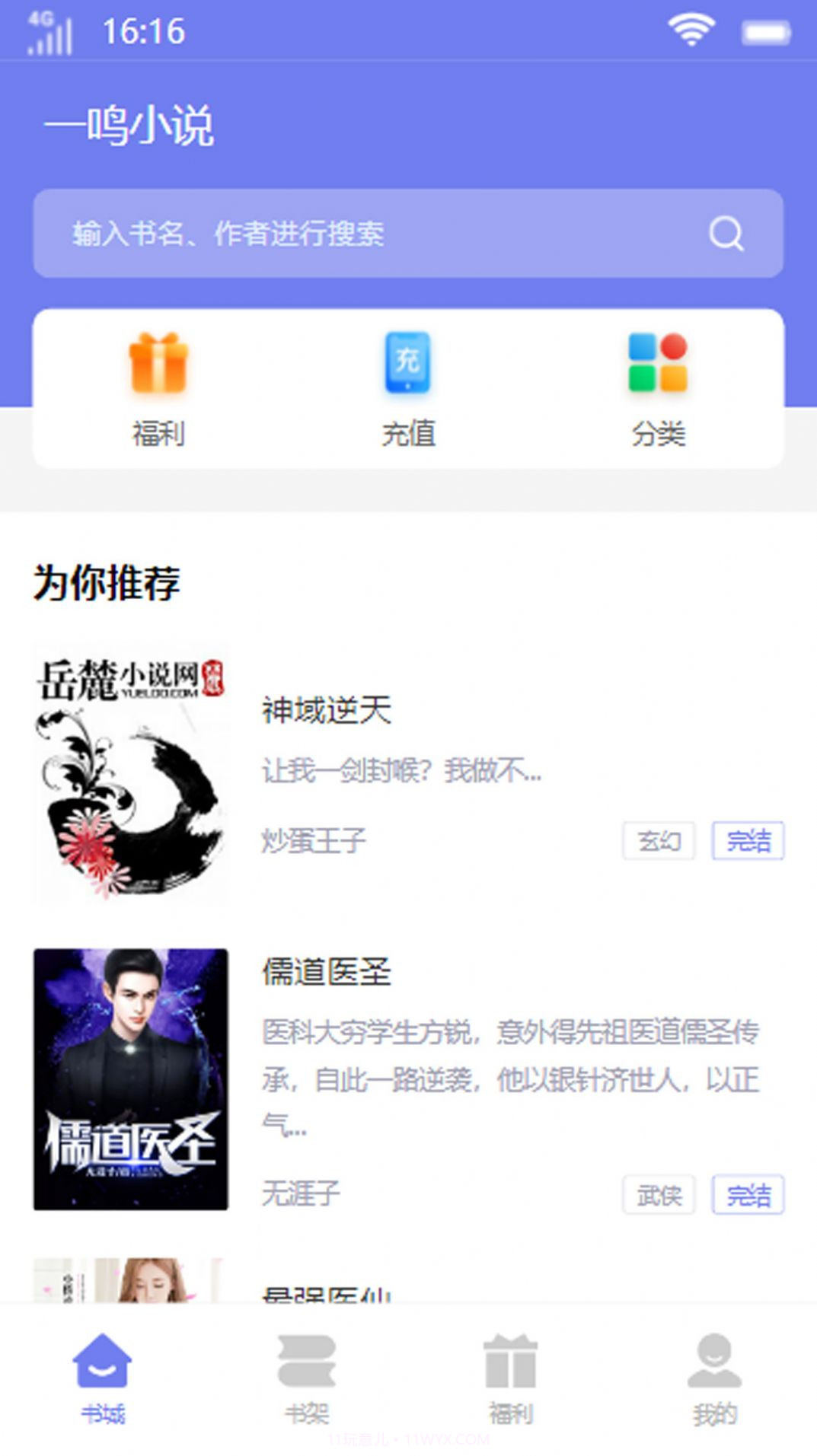Open the novel 儒道医圣
817x1456 pixels.
tap(325, 974)
